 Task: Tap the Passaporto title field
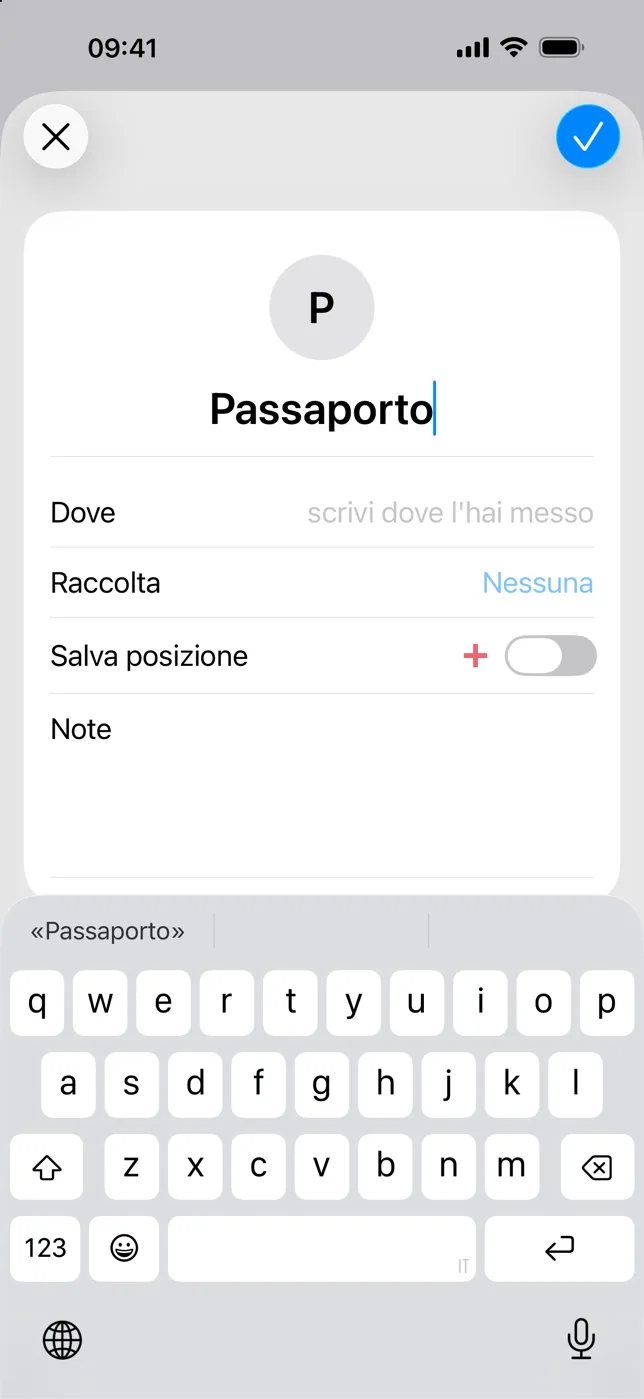(322, 410)
